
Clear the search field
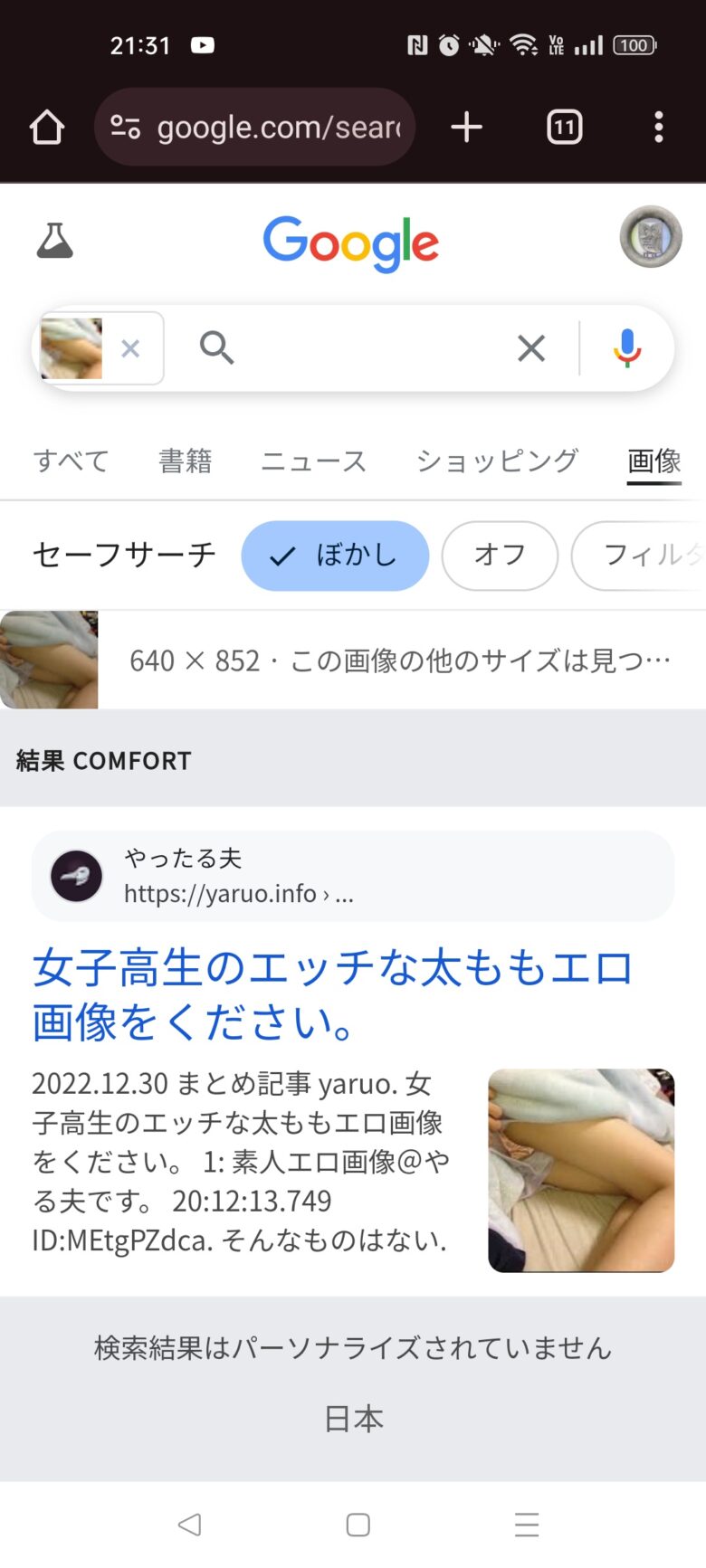tap(531, 348)
